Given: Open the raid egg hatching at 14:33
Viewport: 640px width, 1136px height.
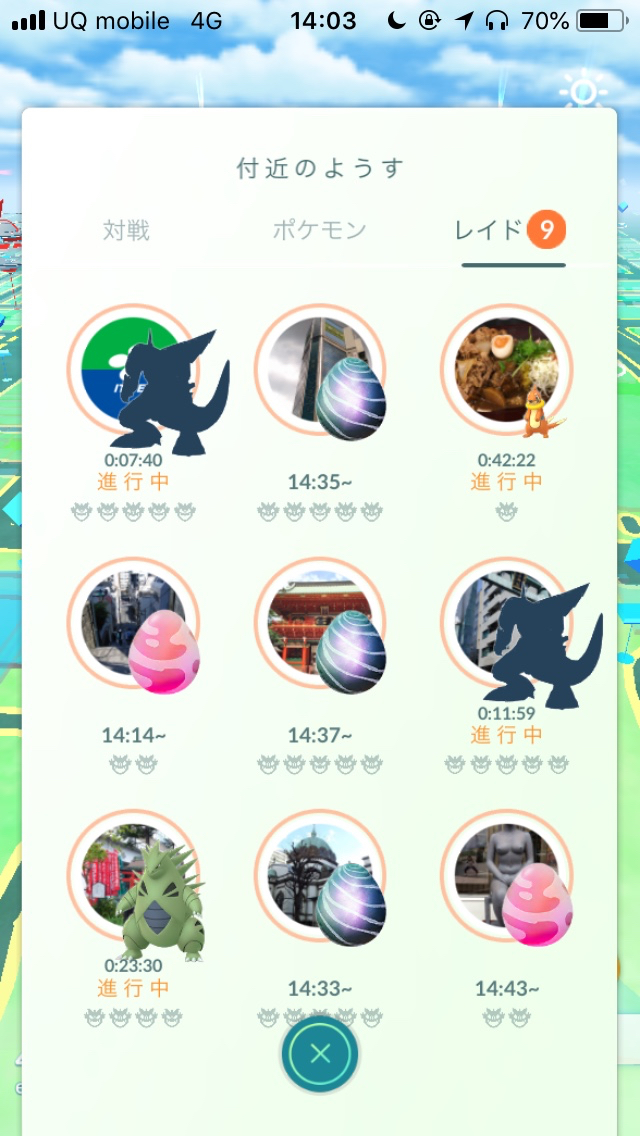Looking at the screenshot, I should 320,878.
